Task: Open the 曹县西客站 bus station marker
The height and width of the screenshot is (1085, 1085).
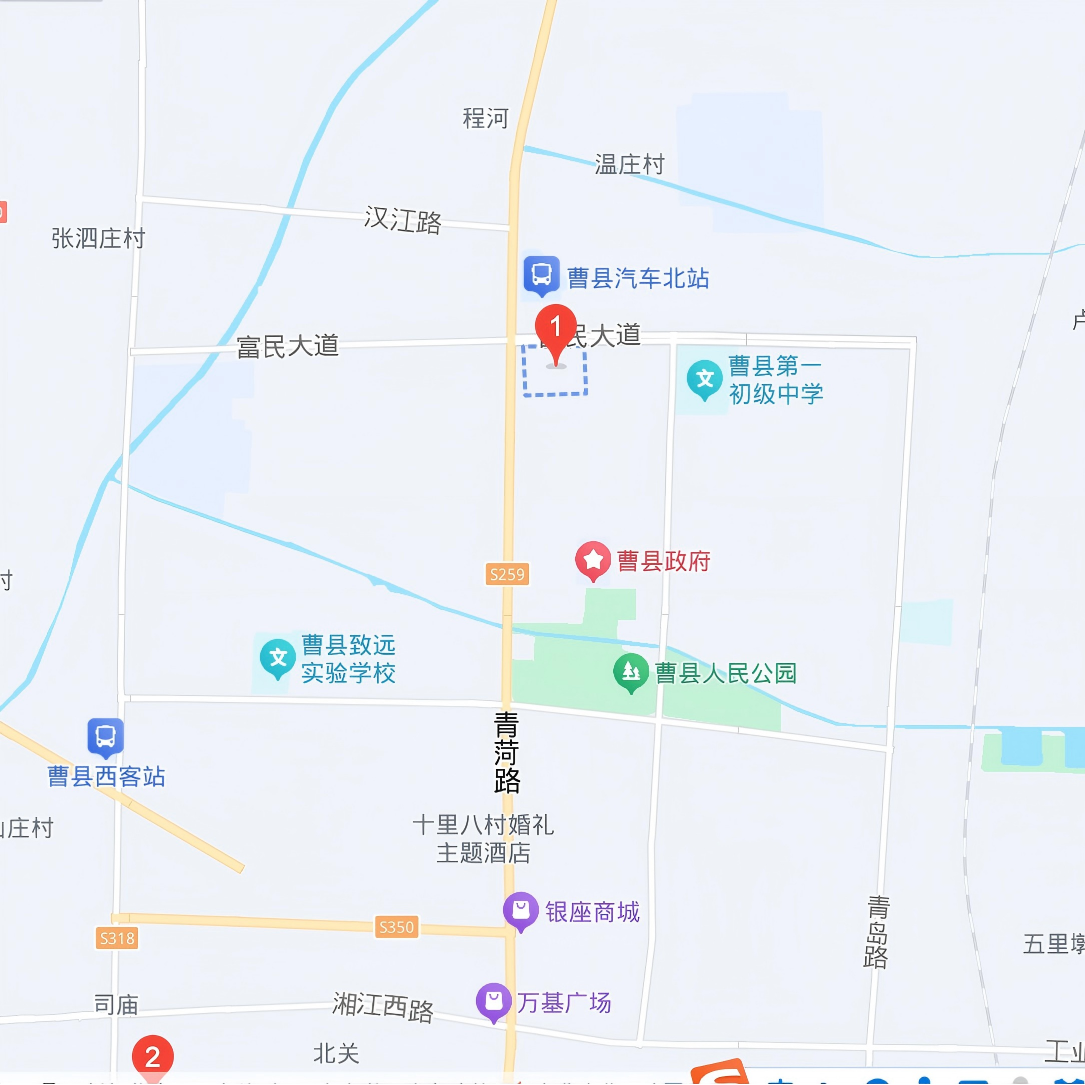Action: click(x=105, y=738)
